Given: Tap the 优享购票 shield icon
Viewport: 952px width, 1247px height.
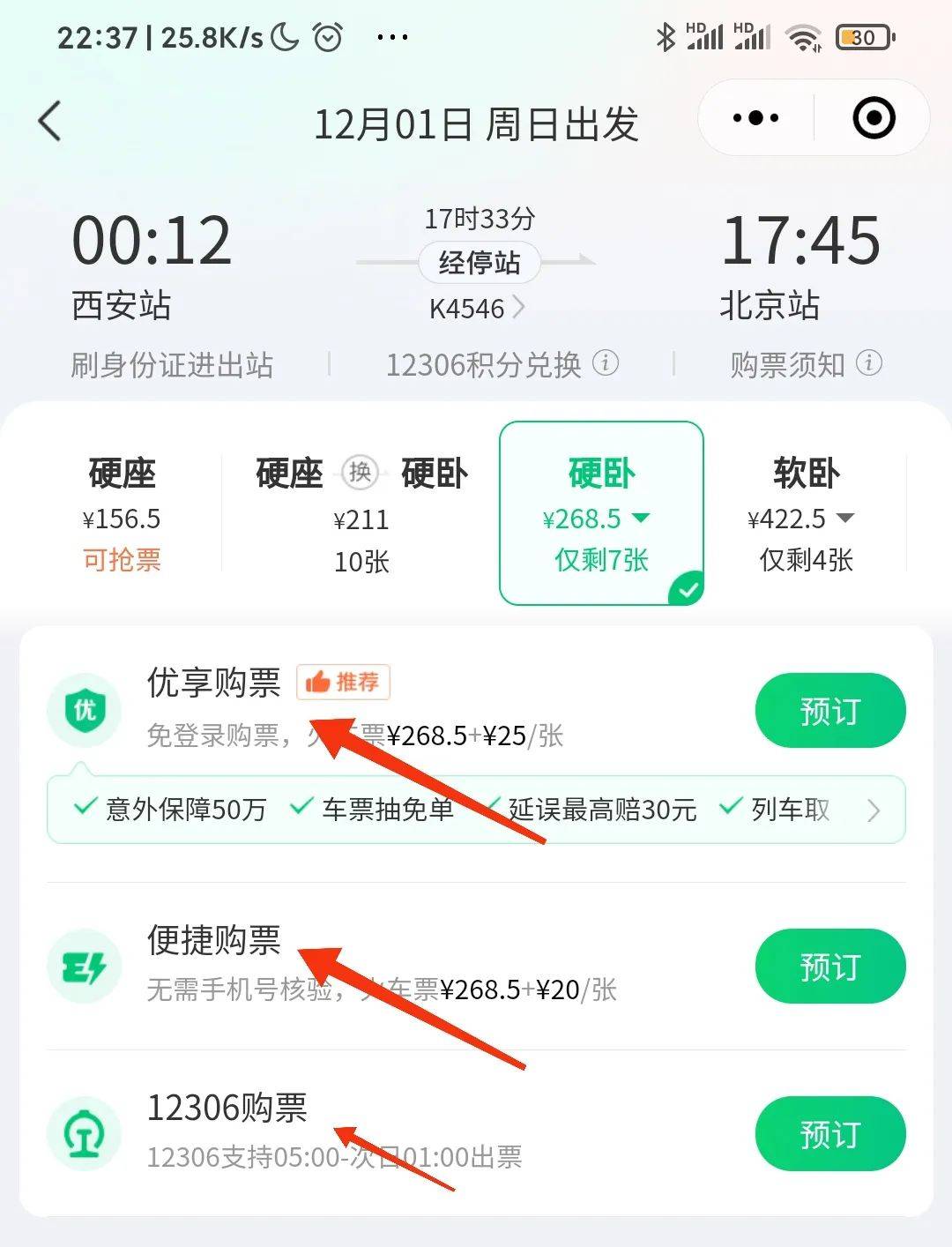Looking at the screenshot, I should (x=85, y=710).
